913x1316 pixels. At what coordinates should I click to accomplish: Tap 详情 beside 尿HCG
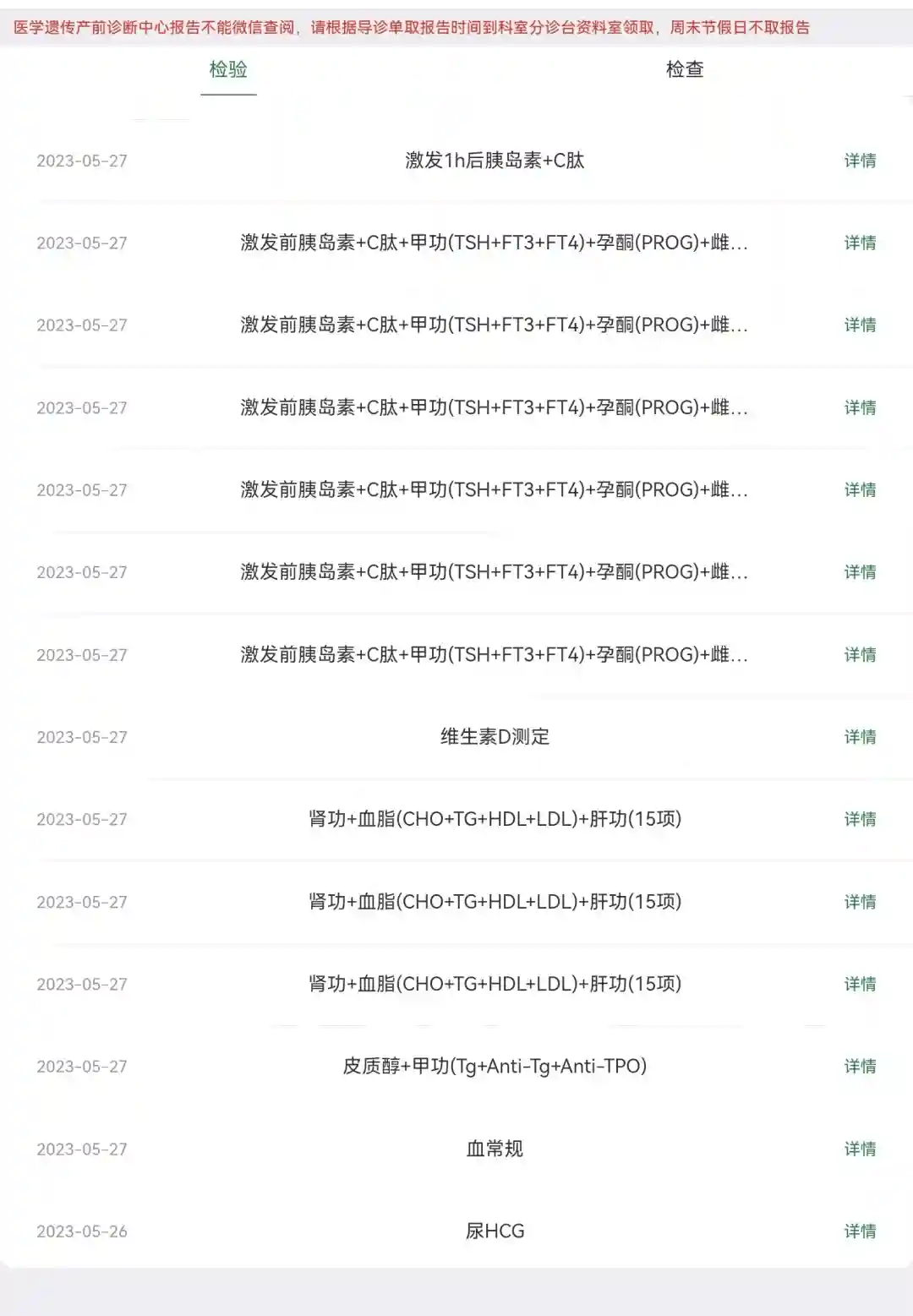(860, 1231)
